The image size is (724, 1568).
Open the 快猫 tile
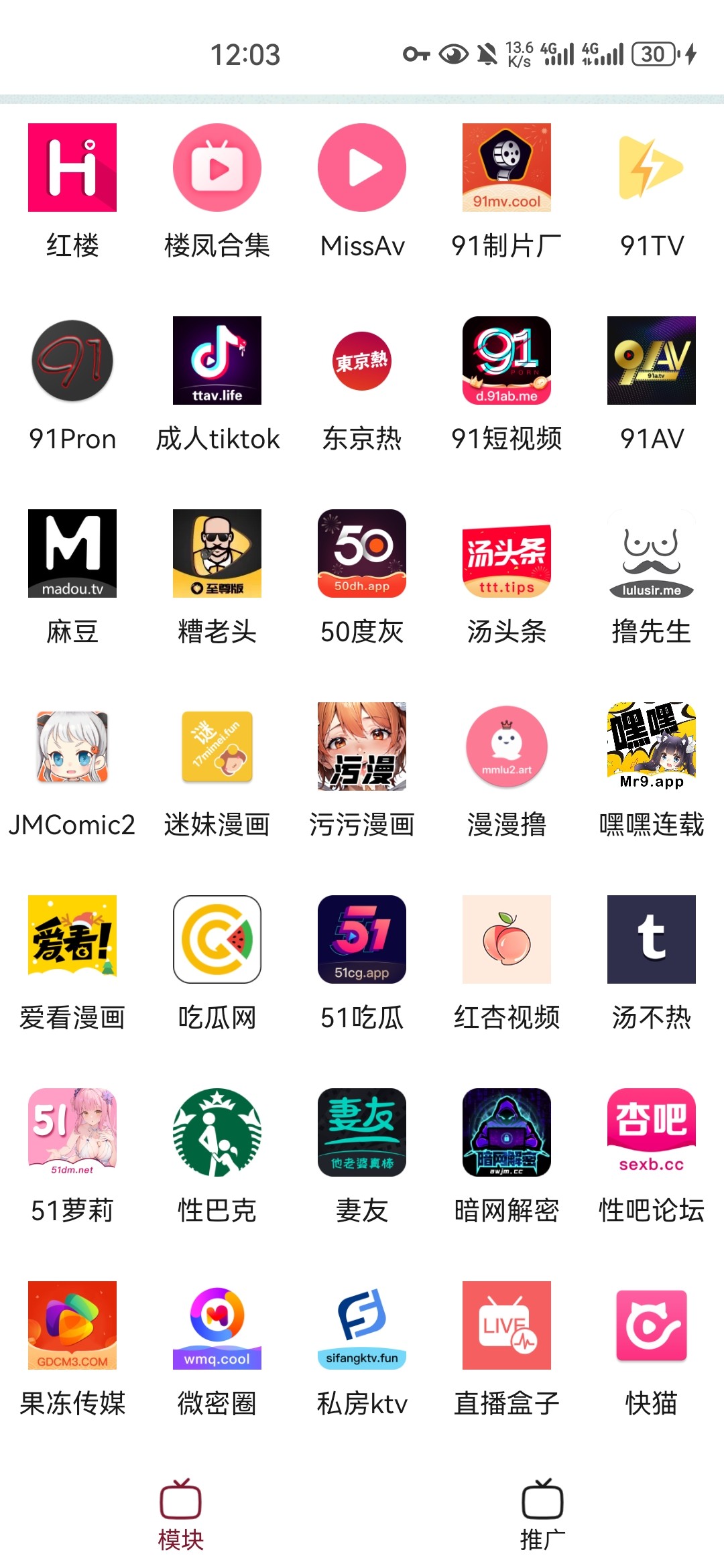click(x=652, y=1325)
